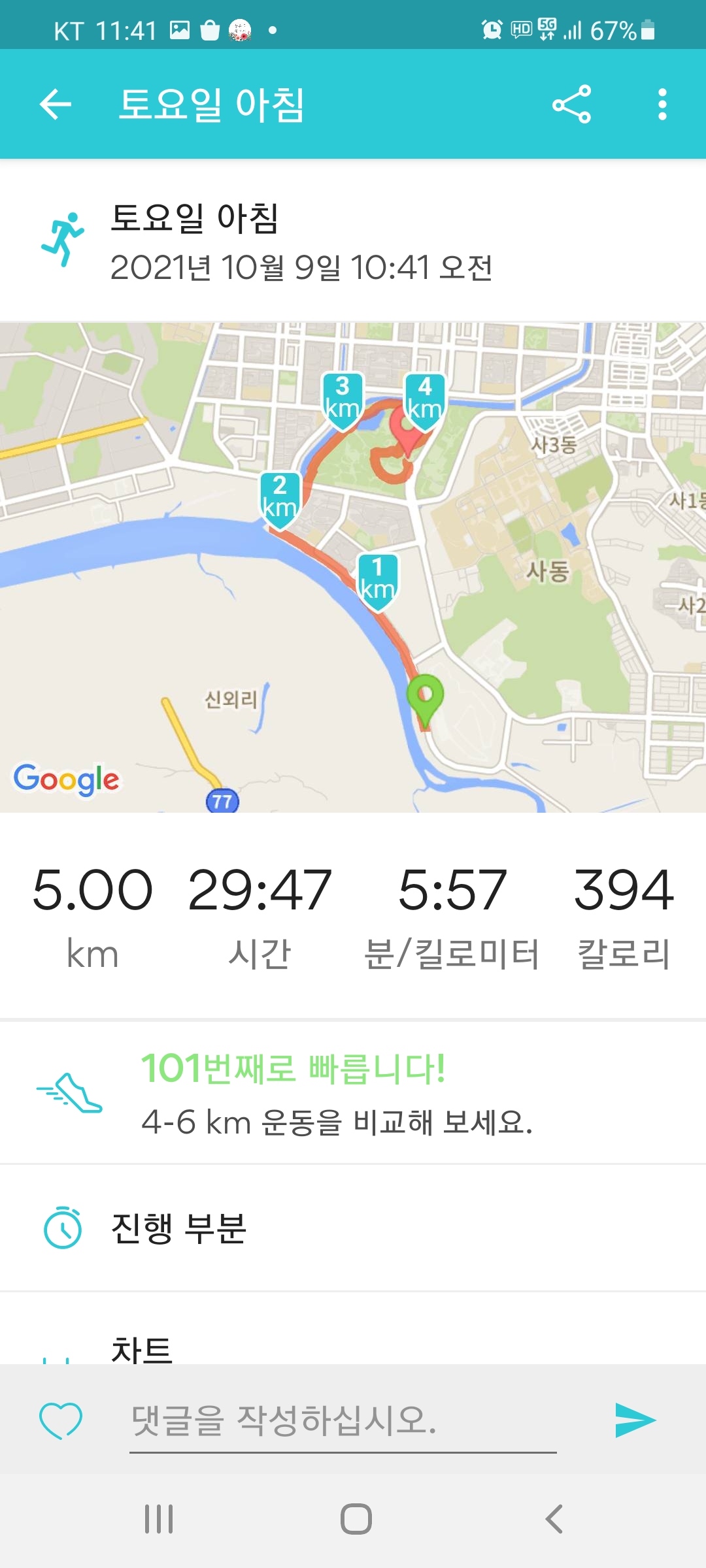
Task: Go to the home screen
Action: (356, 1519)
